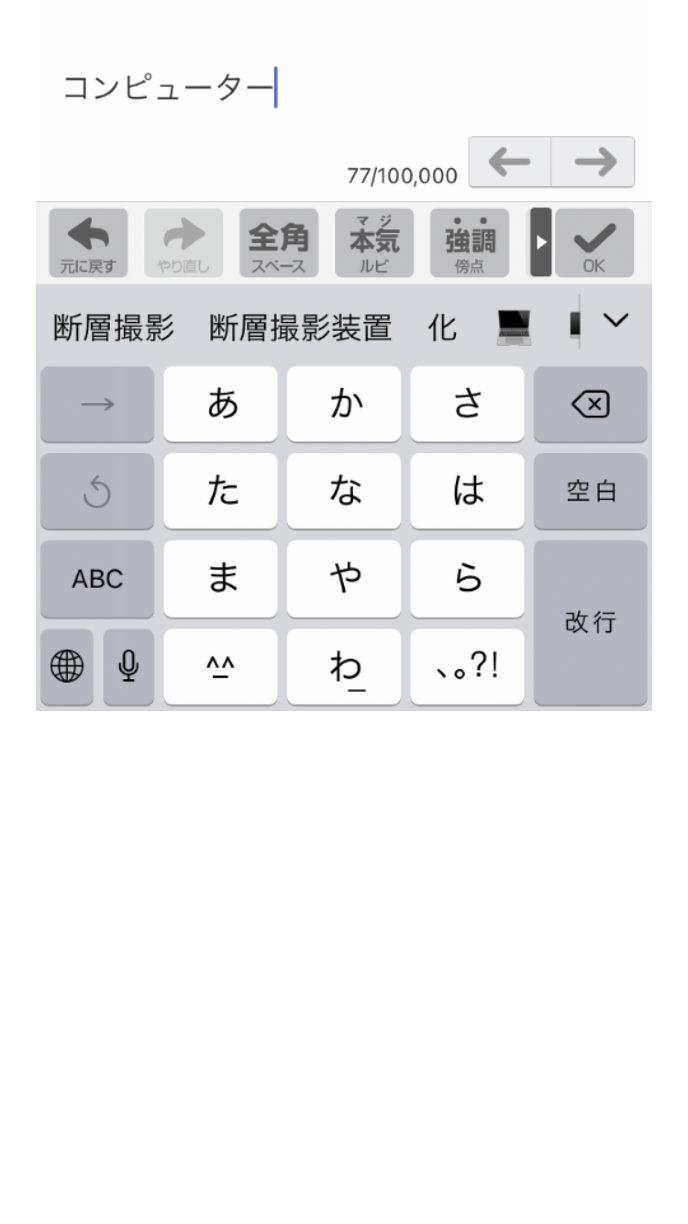
Task: Change keyboard language with the globe key
Action: coord(66,667)
